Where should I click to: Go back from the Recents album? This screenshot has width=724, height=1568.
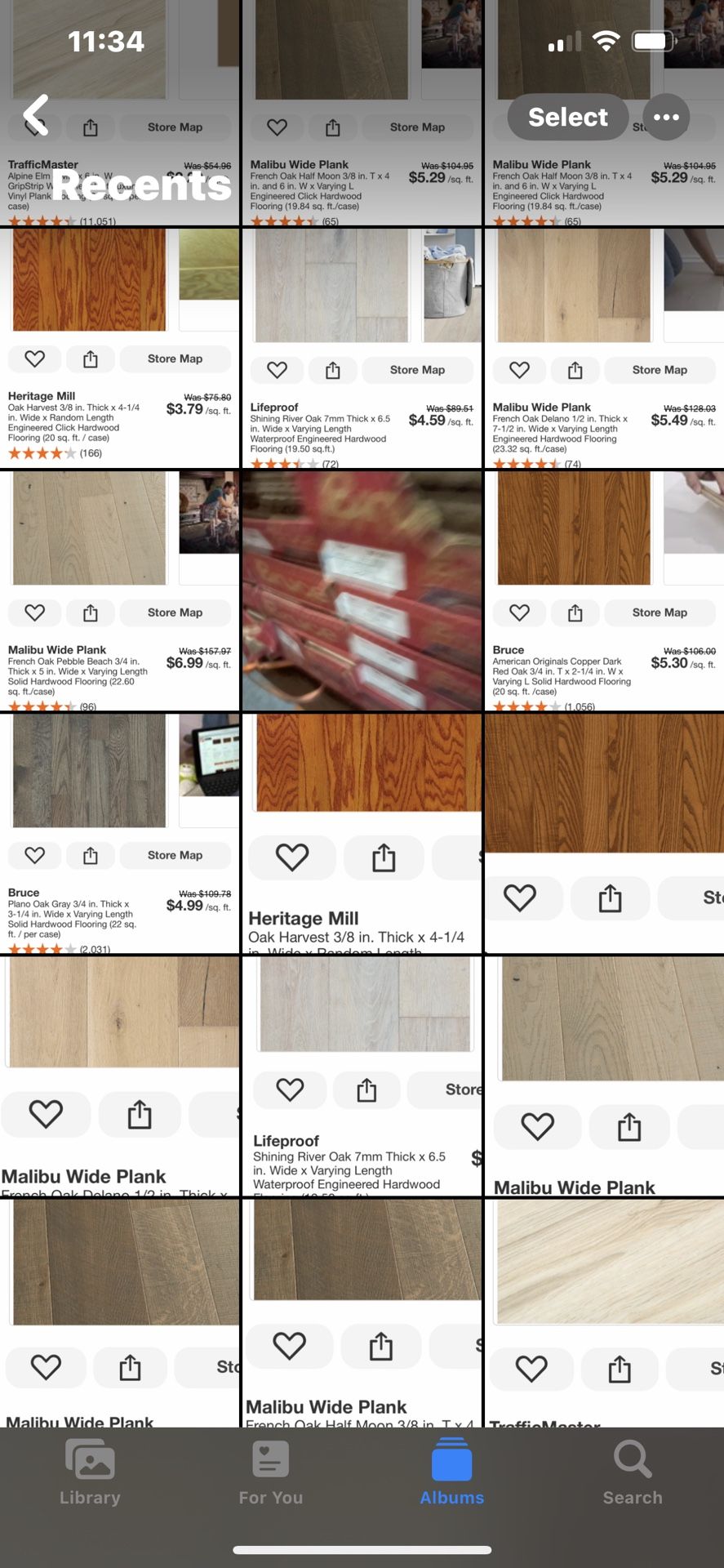coord(36,115)
